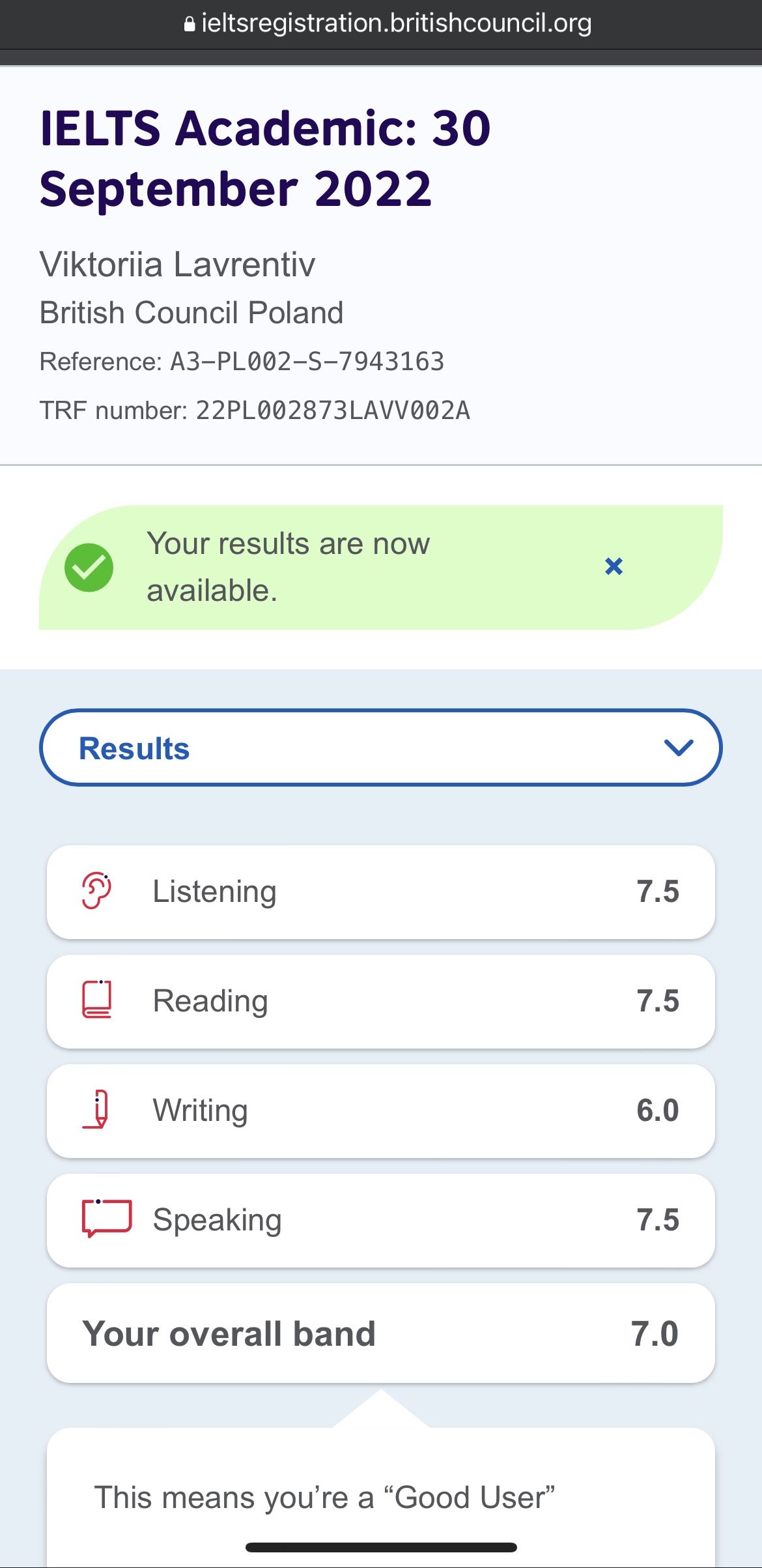Tap the browser address bar URL
The image size is (762, 1568).
[x=388, y=23]
